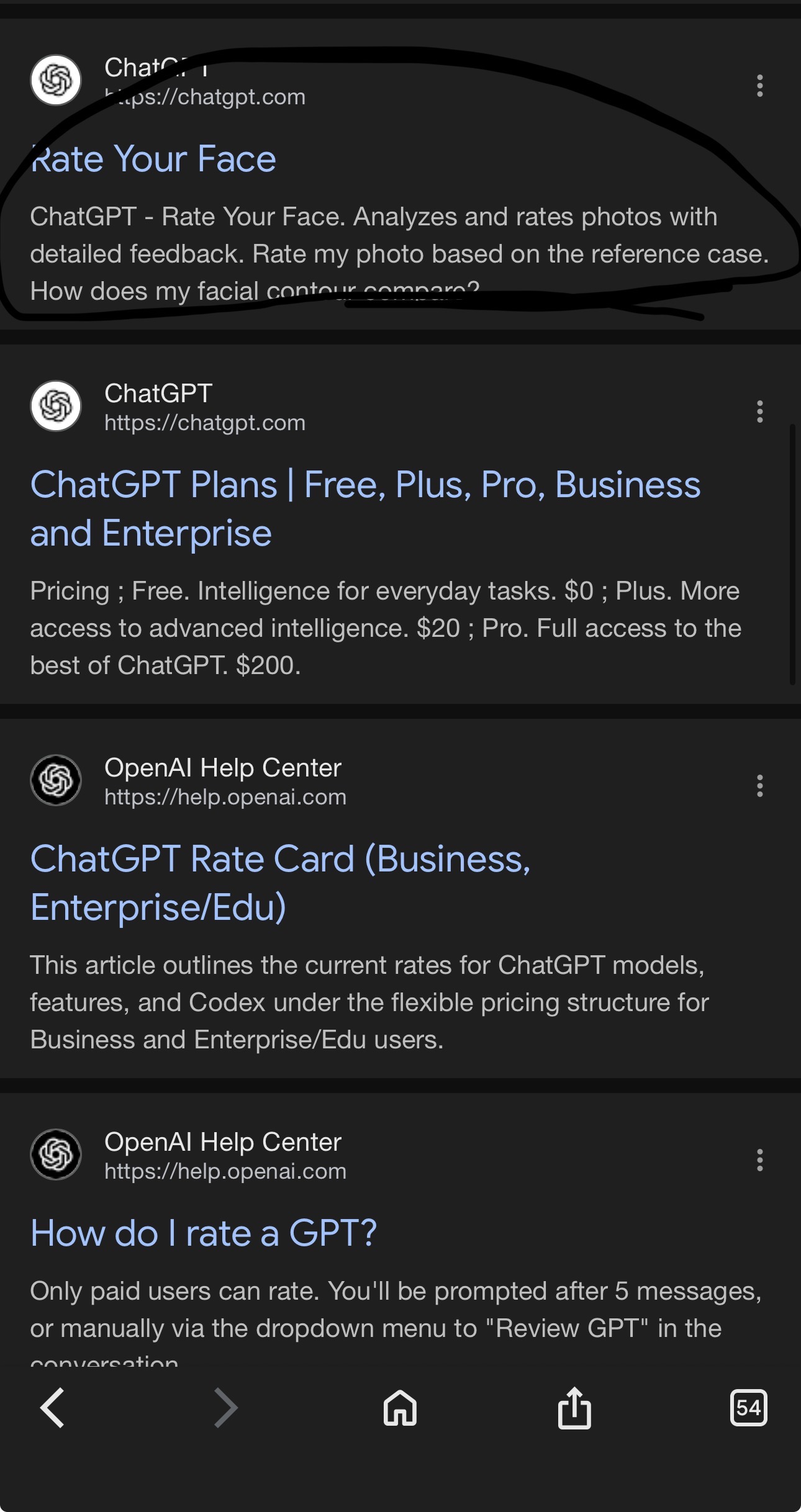Open options for "How do I rate a GPT?"
This screenshot has width=801, height=1512.
click(759, 1160)
